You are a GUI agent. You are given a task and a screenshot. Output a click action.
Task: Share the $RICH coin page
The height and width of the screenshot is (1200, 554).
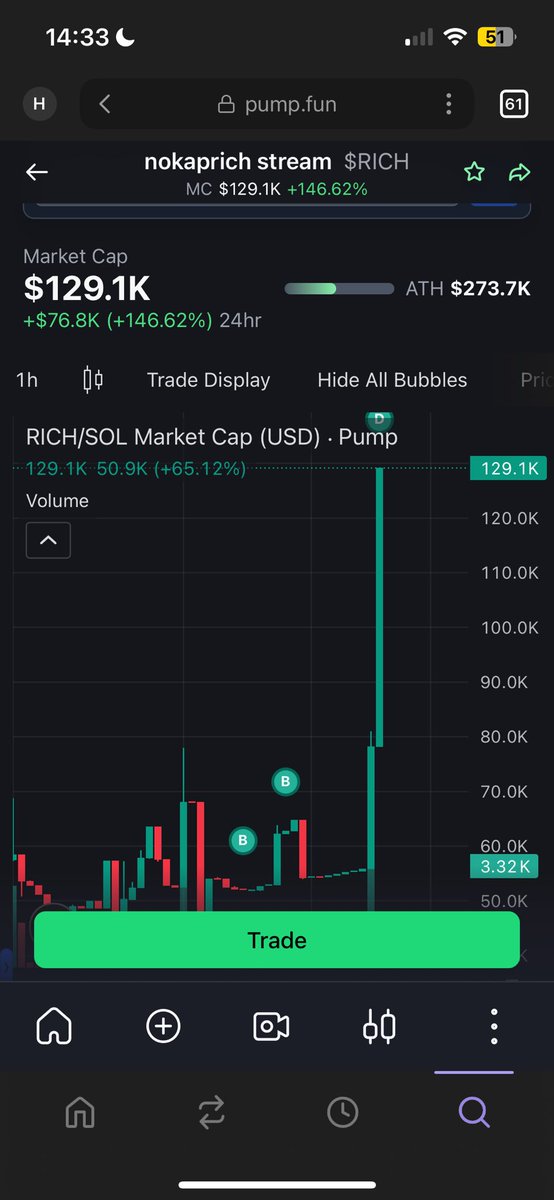519,173
